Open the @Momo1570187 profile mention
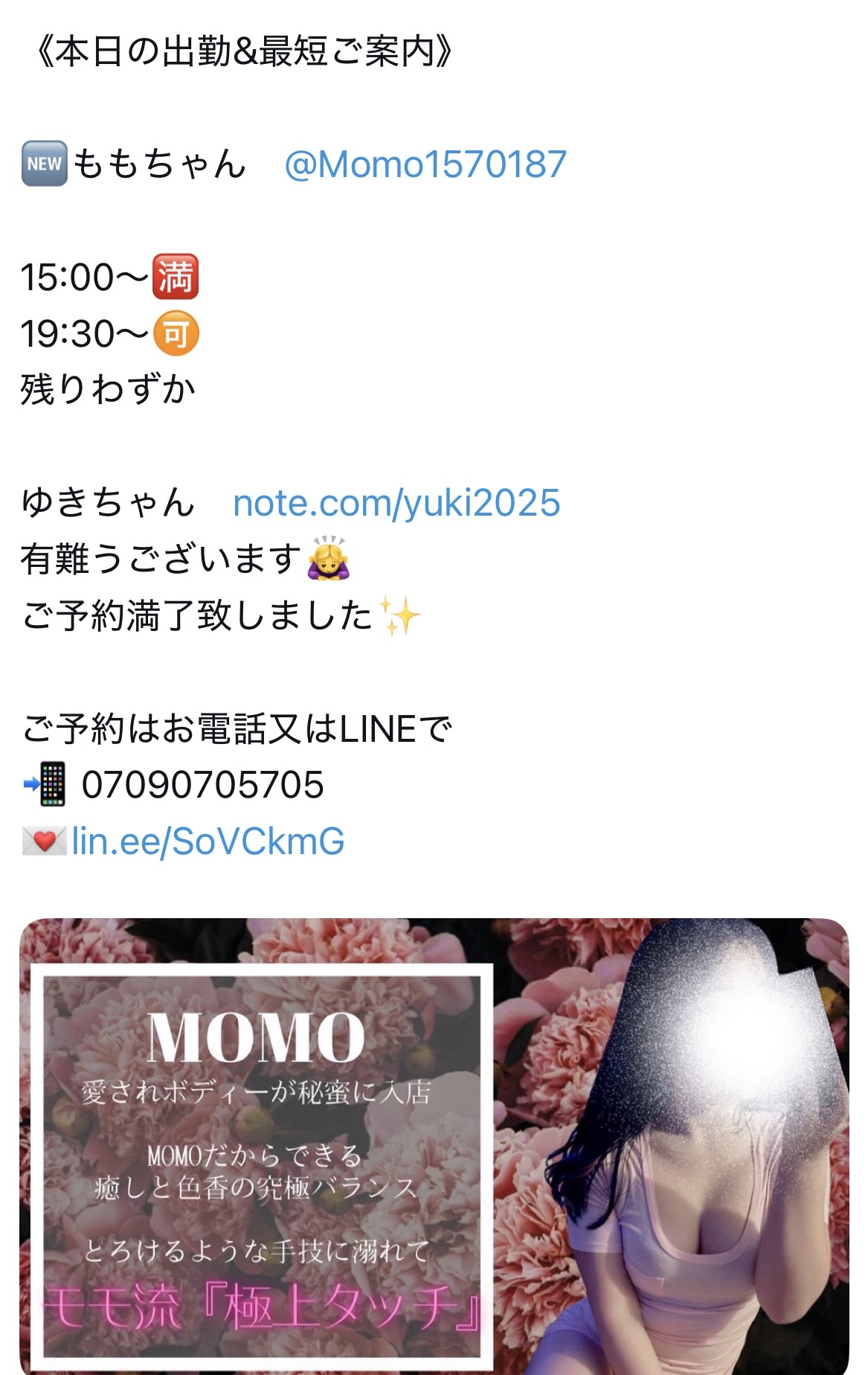Image resolution: width=868 pixels, height=1375 pixels. (425, 164)
